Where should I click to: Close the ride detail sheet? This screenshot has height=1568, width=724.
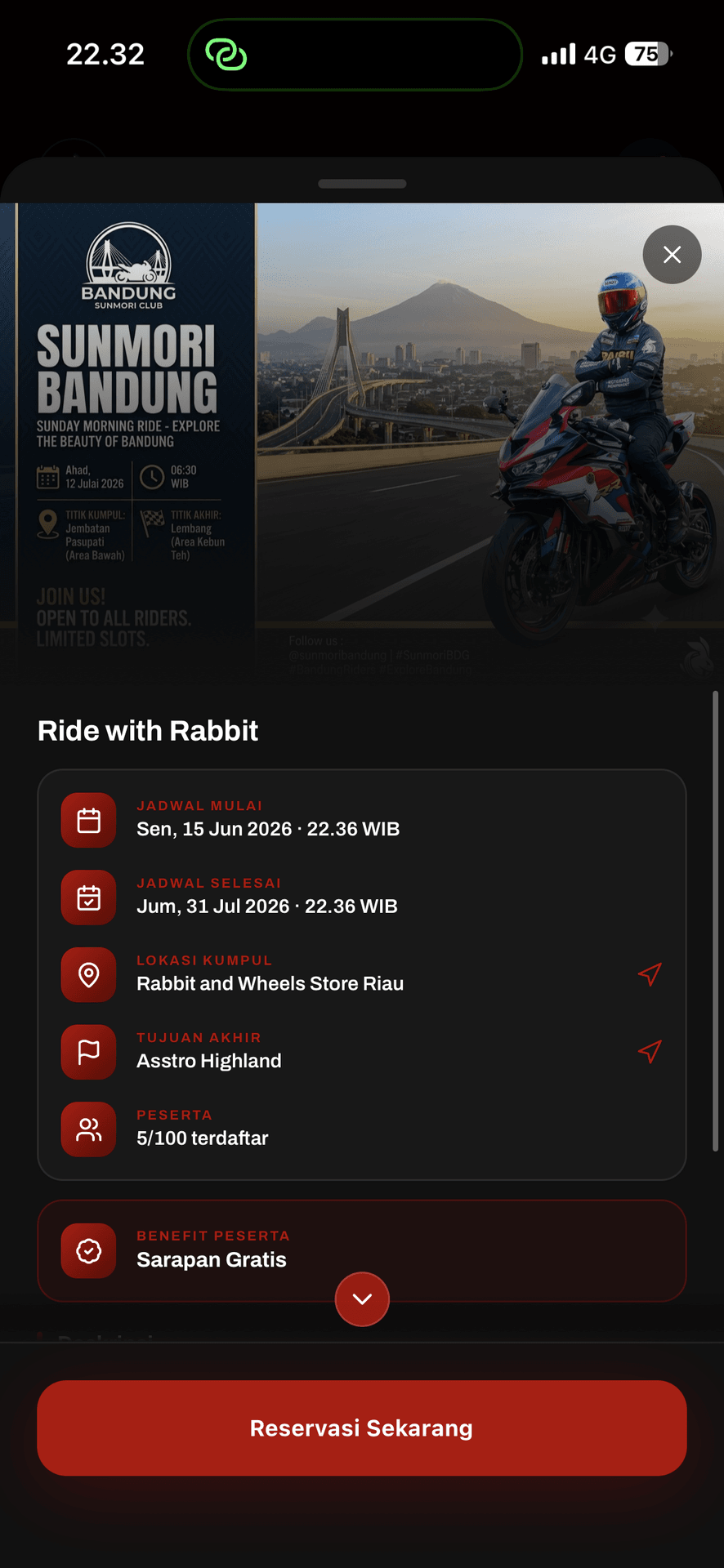click(x=672, y=255)
